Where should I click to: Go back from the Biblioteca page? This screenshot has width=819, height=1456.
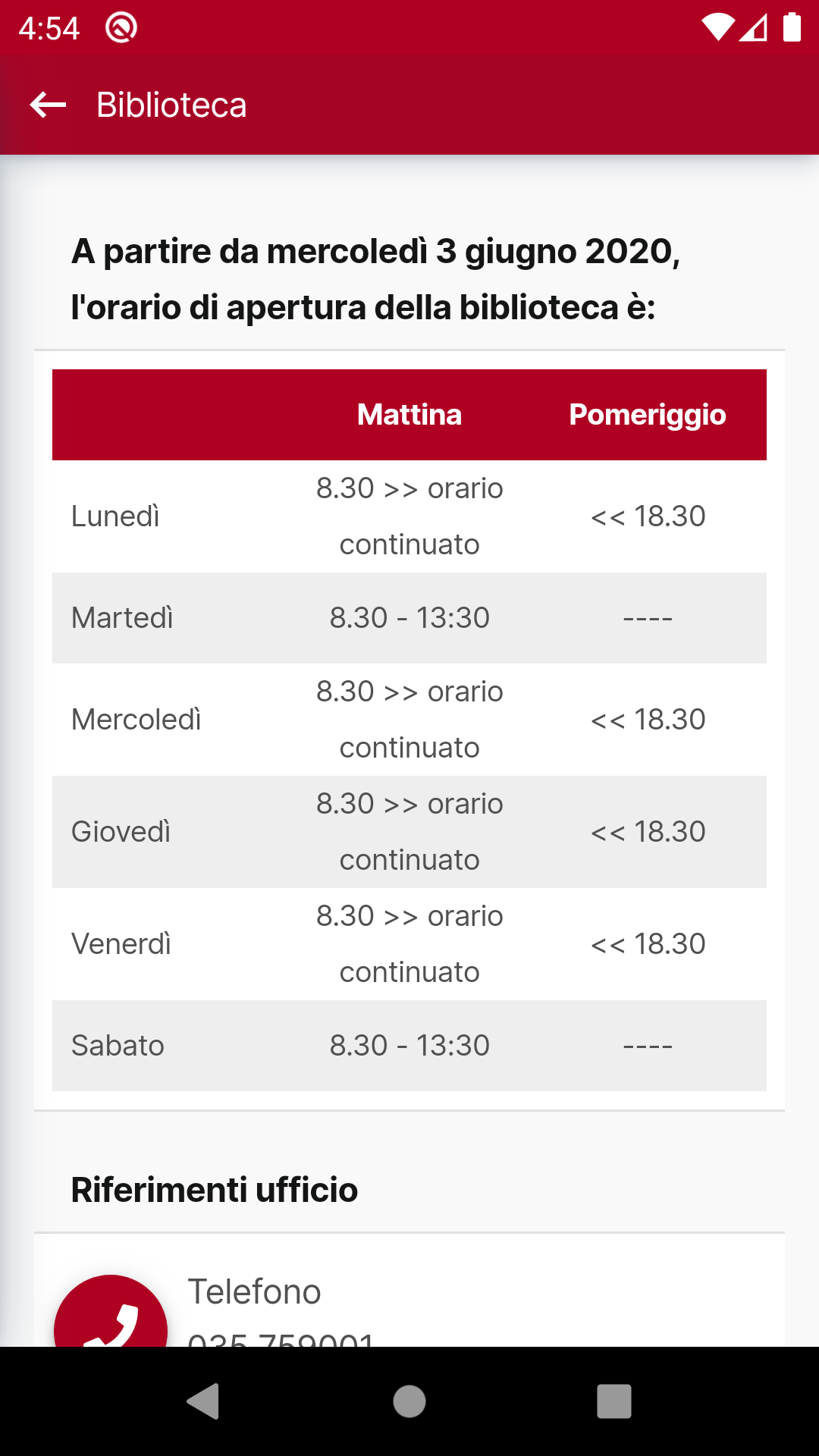tap(49, 105)
